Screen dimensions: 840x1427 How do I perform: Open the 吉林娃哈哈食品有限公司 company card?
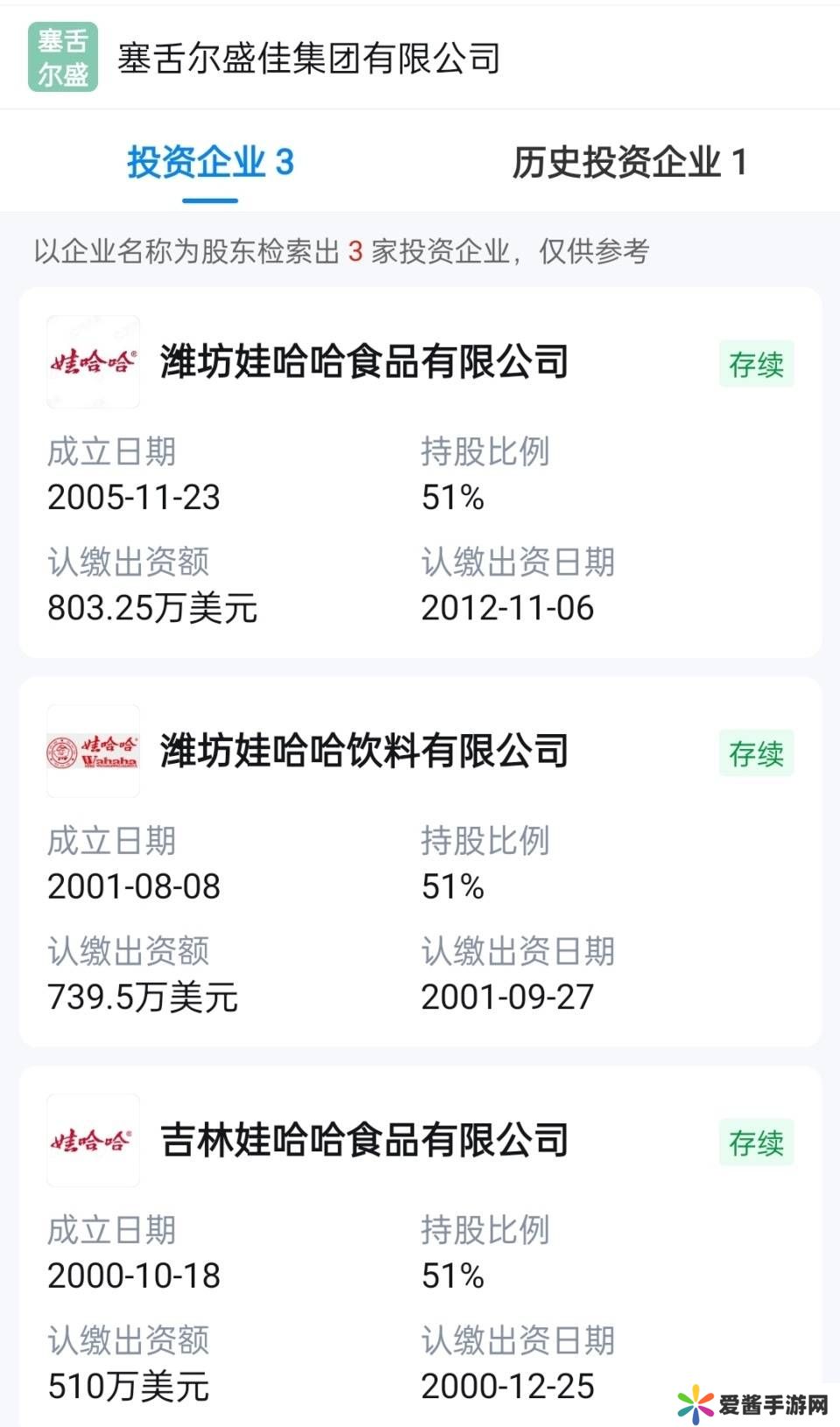click(364, 1141)
